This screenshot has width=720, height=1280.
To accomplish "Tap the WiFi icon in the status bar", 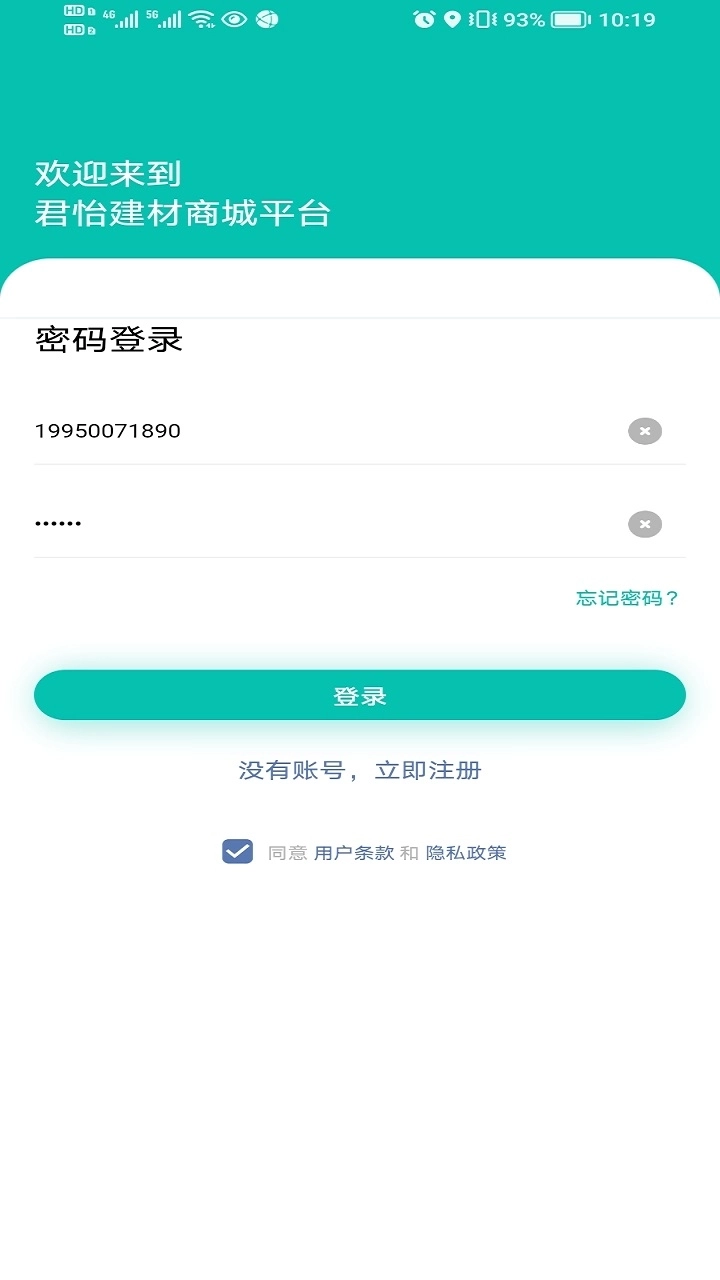I will (202, 18).
